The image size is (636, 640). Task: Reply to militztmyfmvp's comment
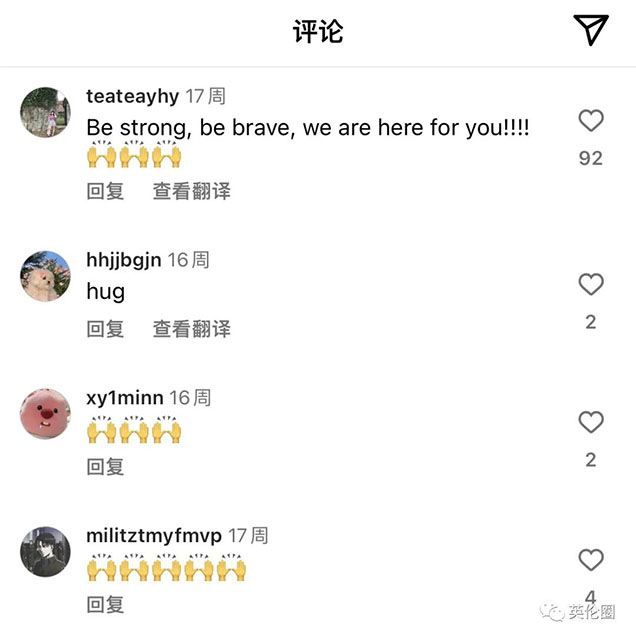pos(105,604)
